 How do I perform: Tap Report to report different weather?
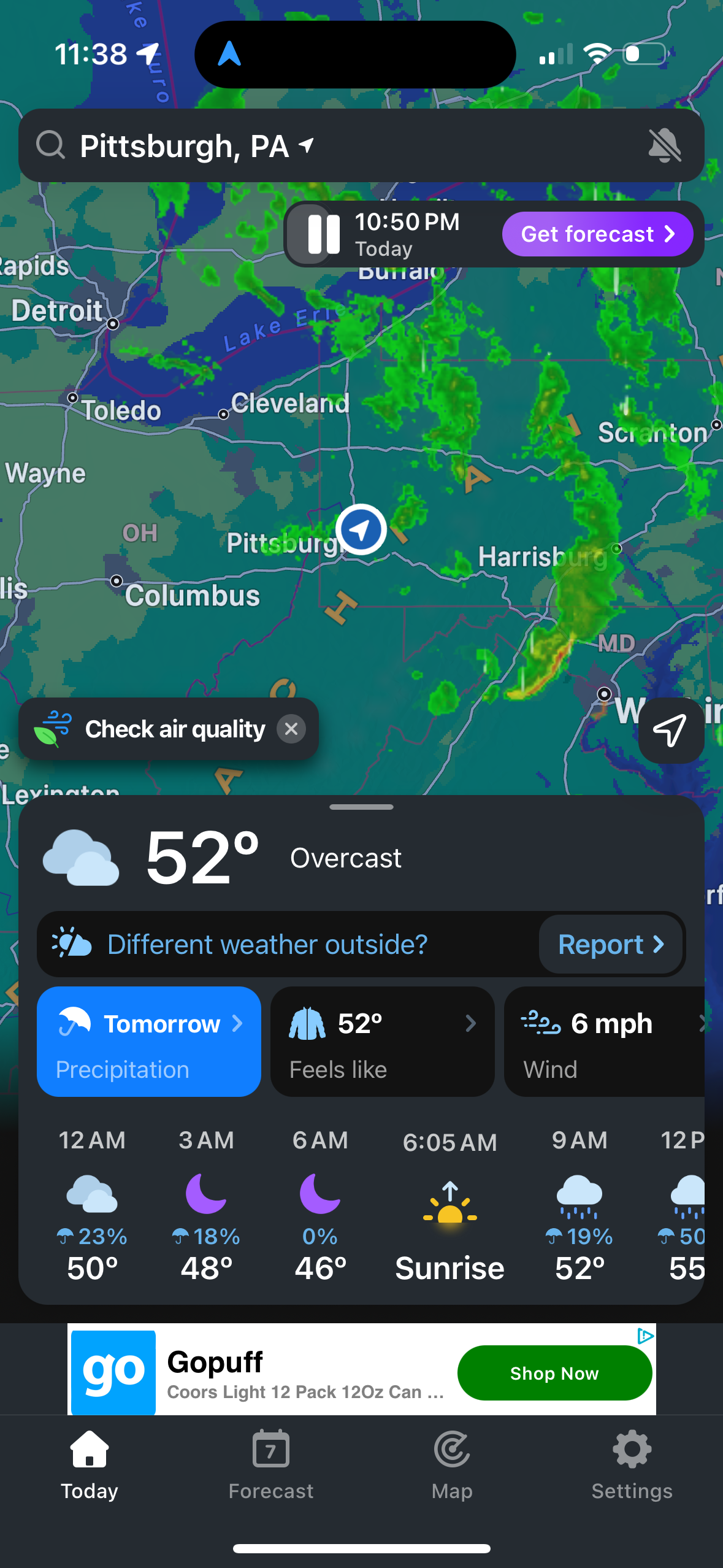pyautogui.click(x=610, y=944)
